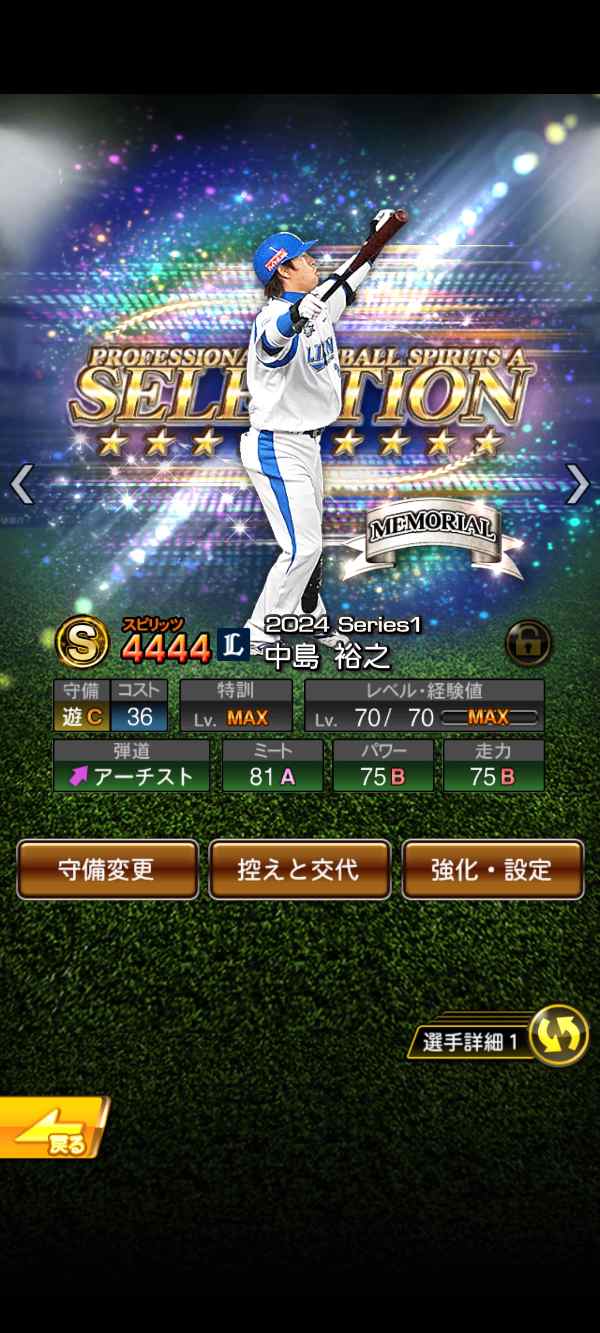Viewport: 600px width, 1333px height.
Task: Switch the 選手詳細 1 view
Action: [x=557, y=1035]
